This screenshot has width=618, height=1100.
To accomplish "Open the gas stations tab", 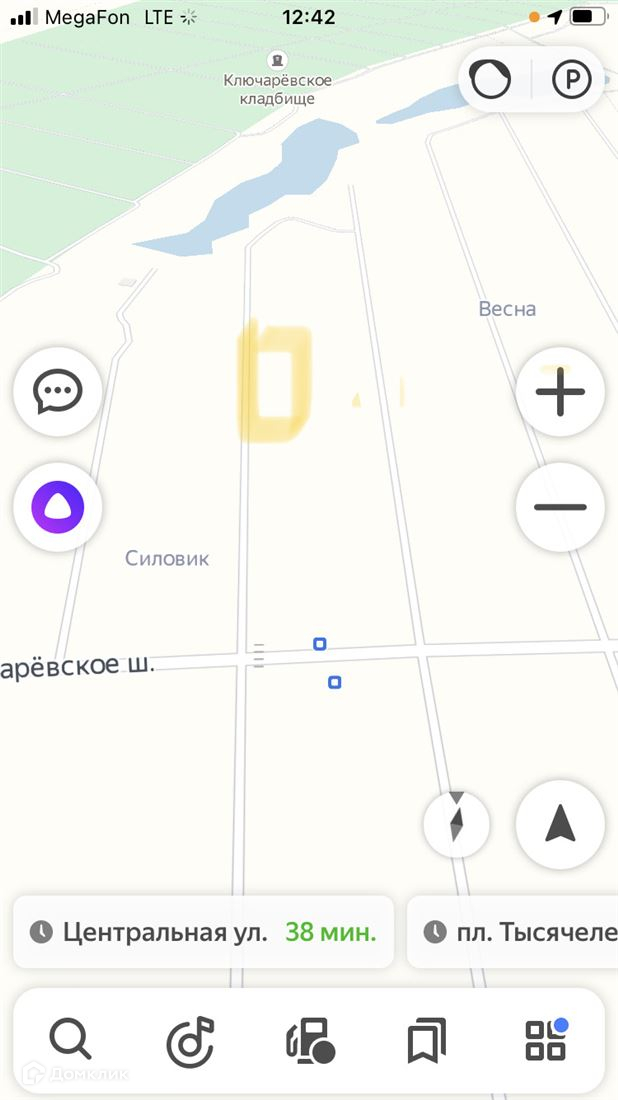I will [309, 1041].
